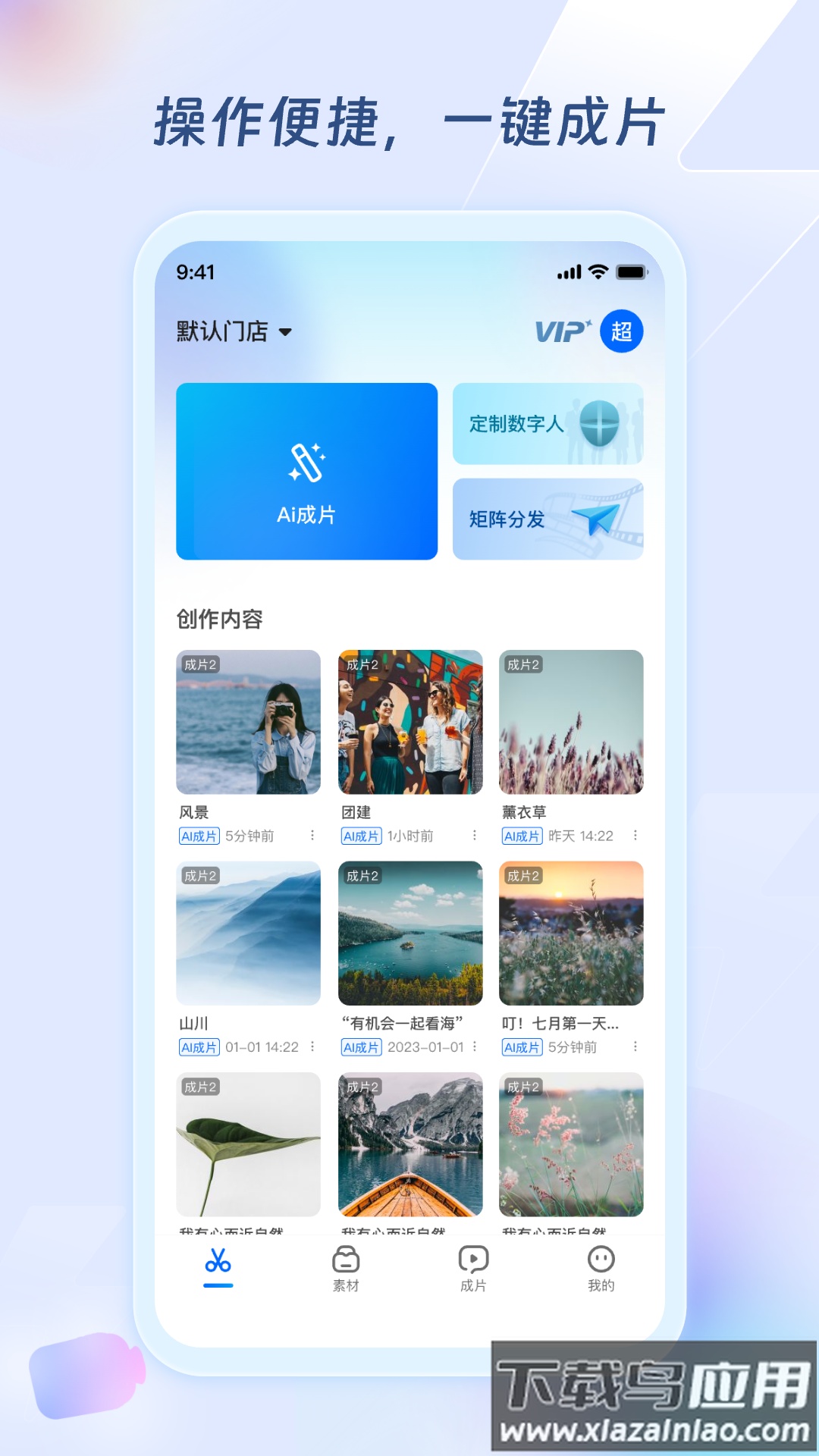Tap the AI成片 tag under 山川
The width and height of the screenshot is (819, 1456).
[x=200, y=1047]
